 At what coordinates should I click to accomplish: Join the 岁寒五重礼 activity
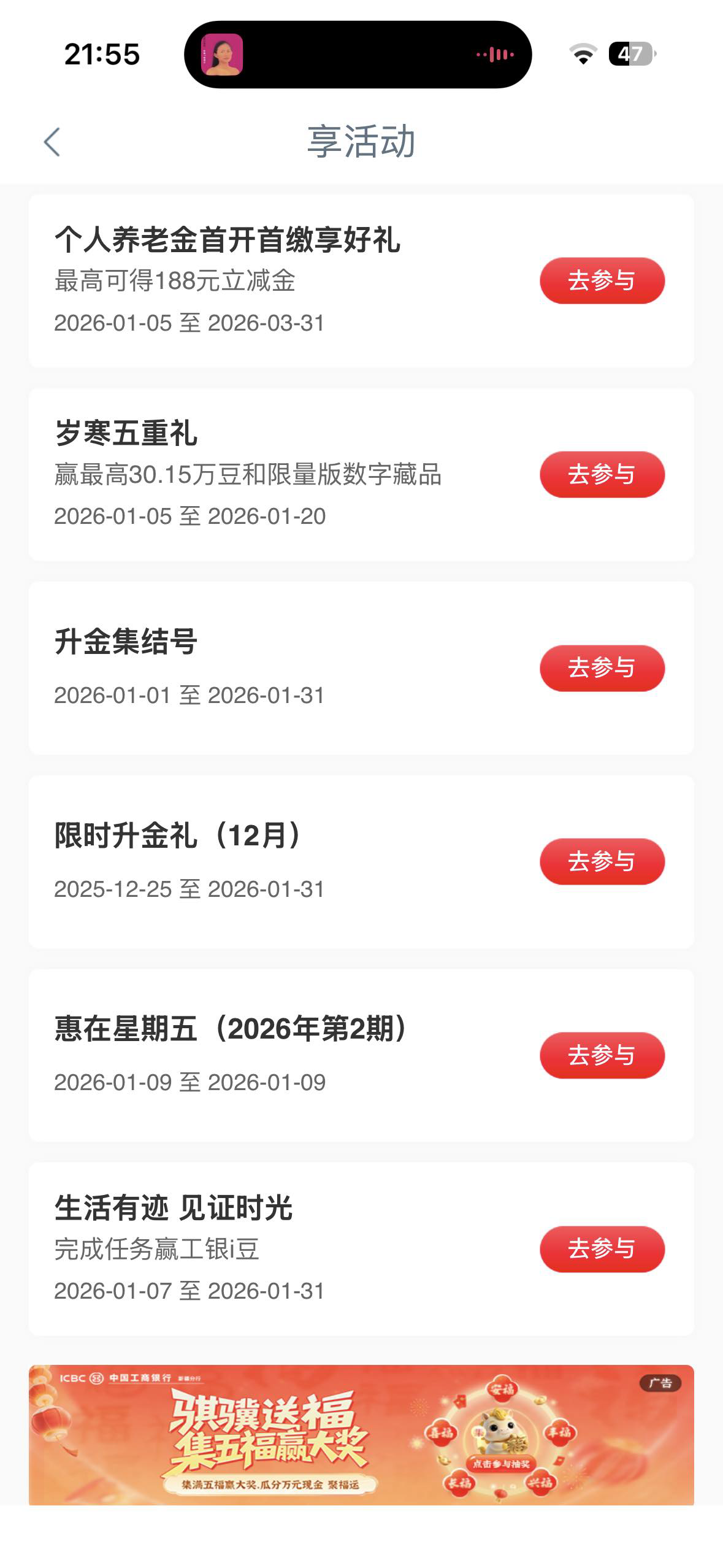[602, 474]
